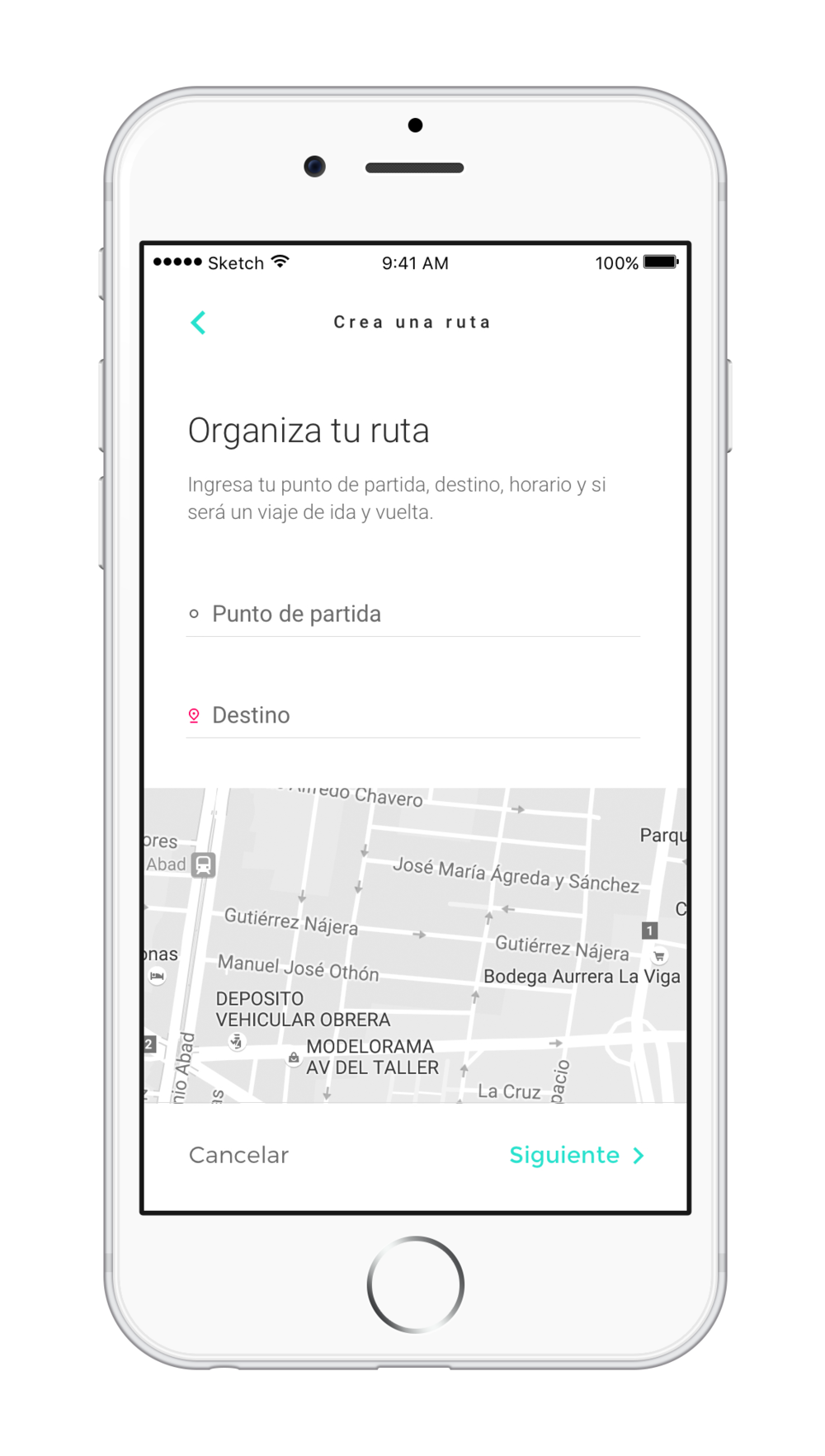Image resolution: width=825 pixels, height=1456 pixels.
Task: Tap Cancelar to discard the route
Action: (x=238, y=1155)
